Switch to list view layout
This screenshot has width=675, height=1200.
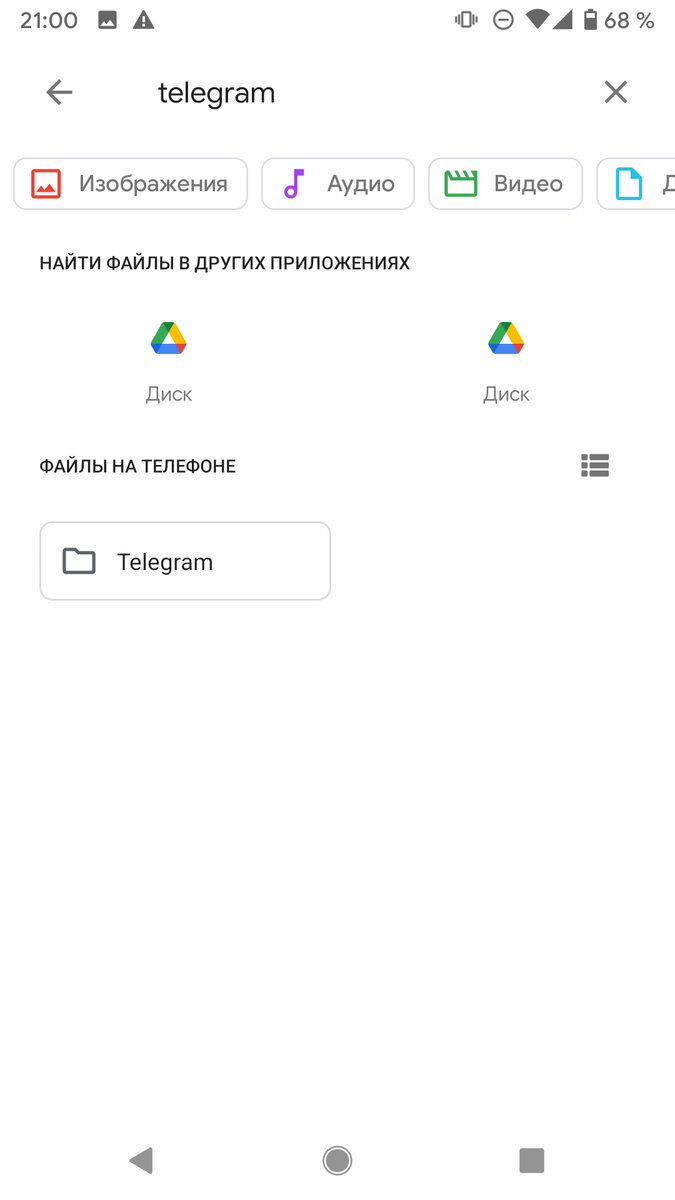click(x=595, y=465)
